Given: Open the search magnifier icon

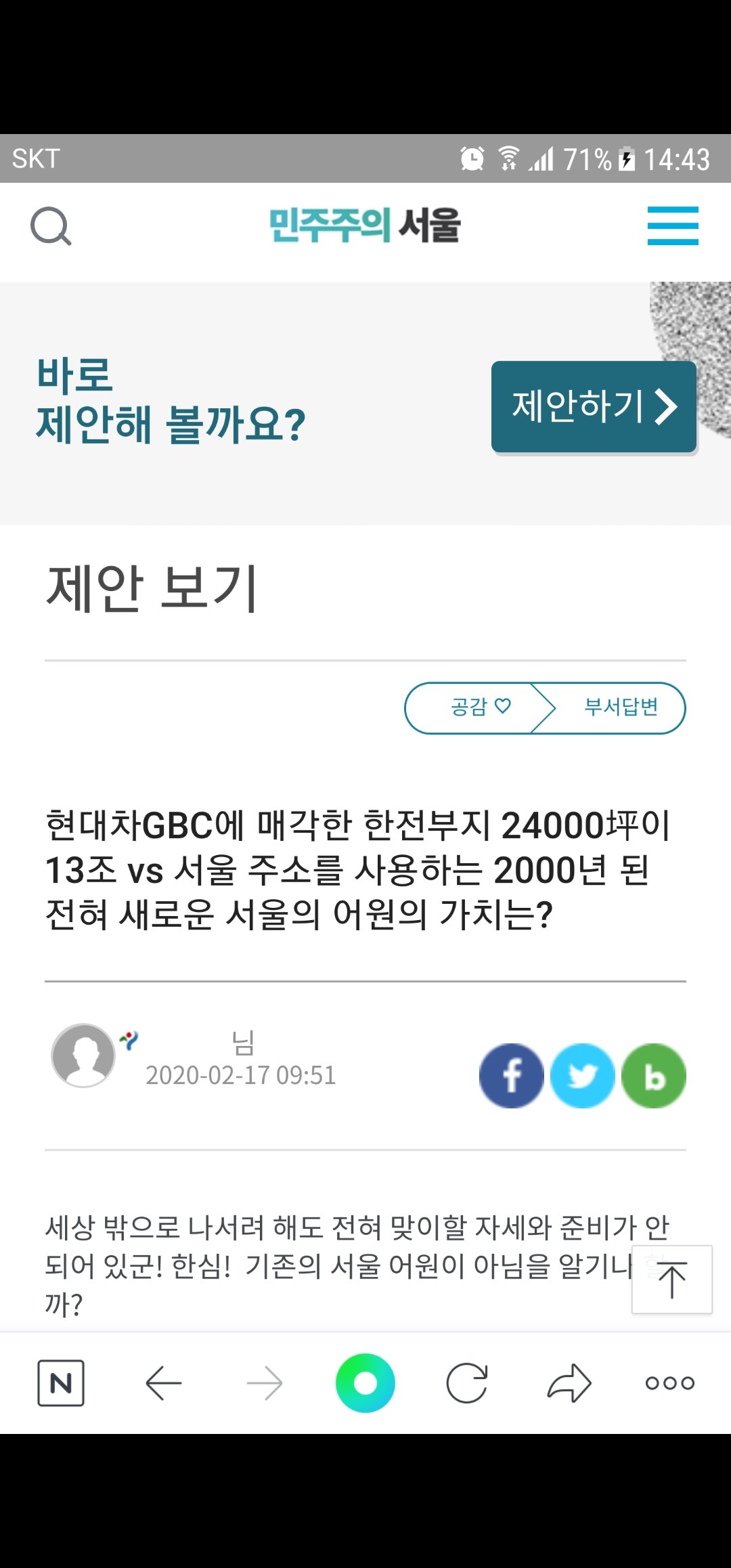Looking at the screenshot, I should [x=51, y=227].
